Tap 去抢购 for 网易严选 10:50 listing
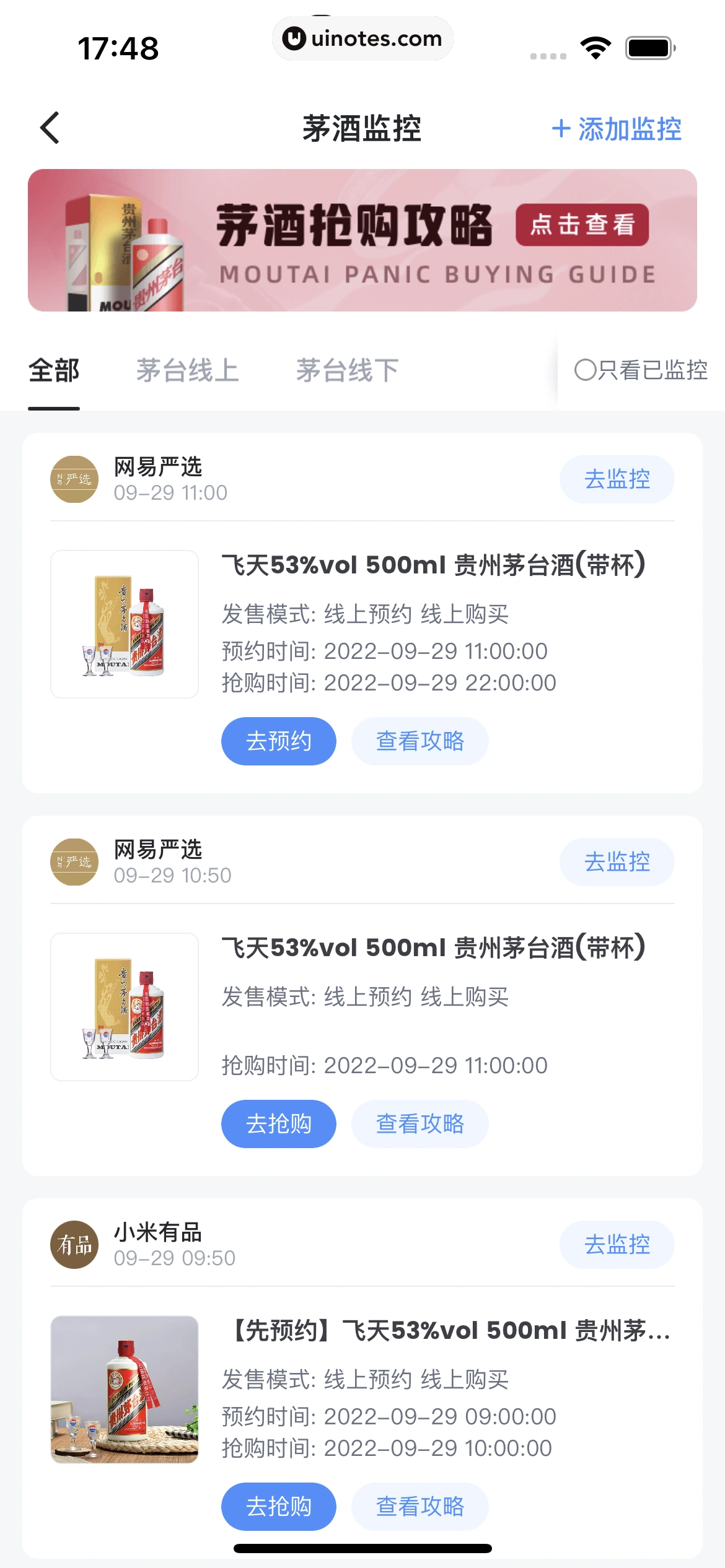The image size is (725, 1568). click(278, 1124)
